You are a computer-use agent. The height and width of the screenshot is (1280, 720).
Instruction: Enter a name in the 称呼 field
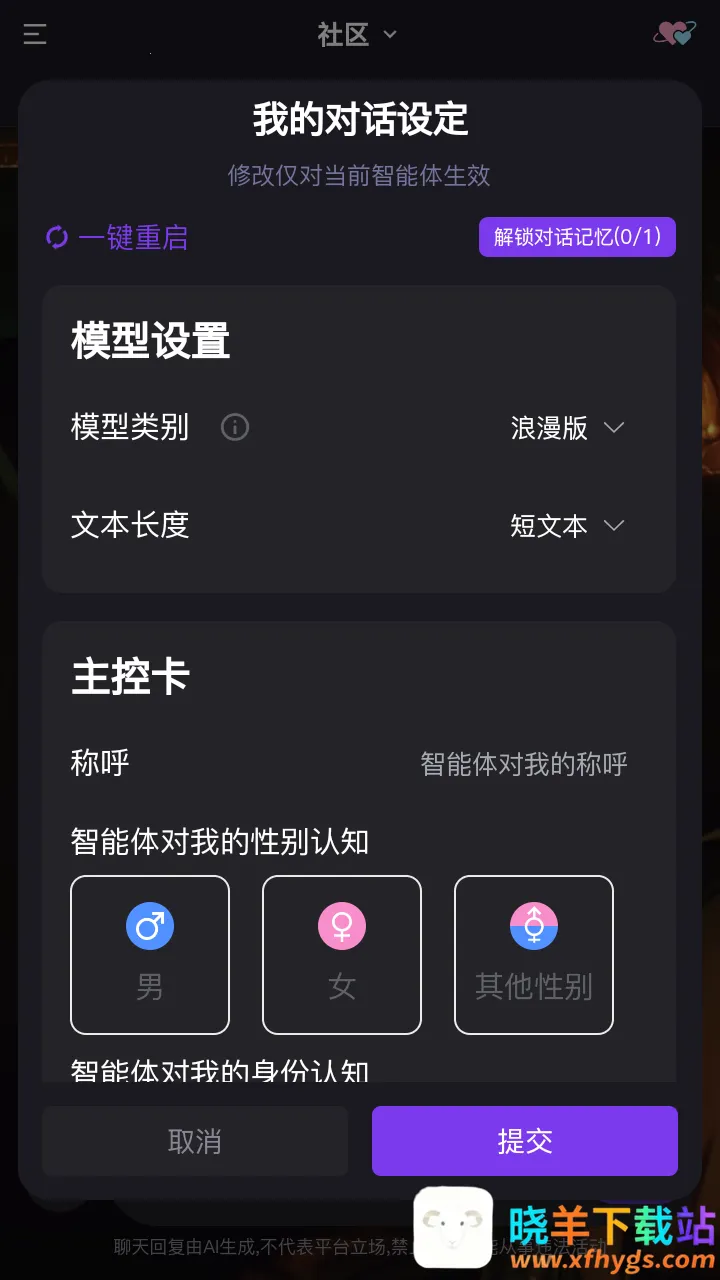click(523, 764)
